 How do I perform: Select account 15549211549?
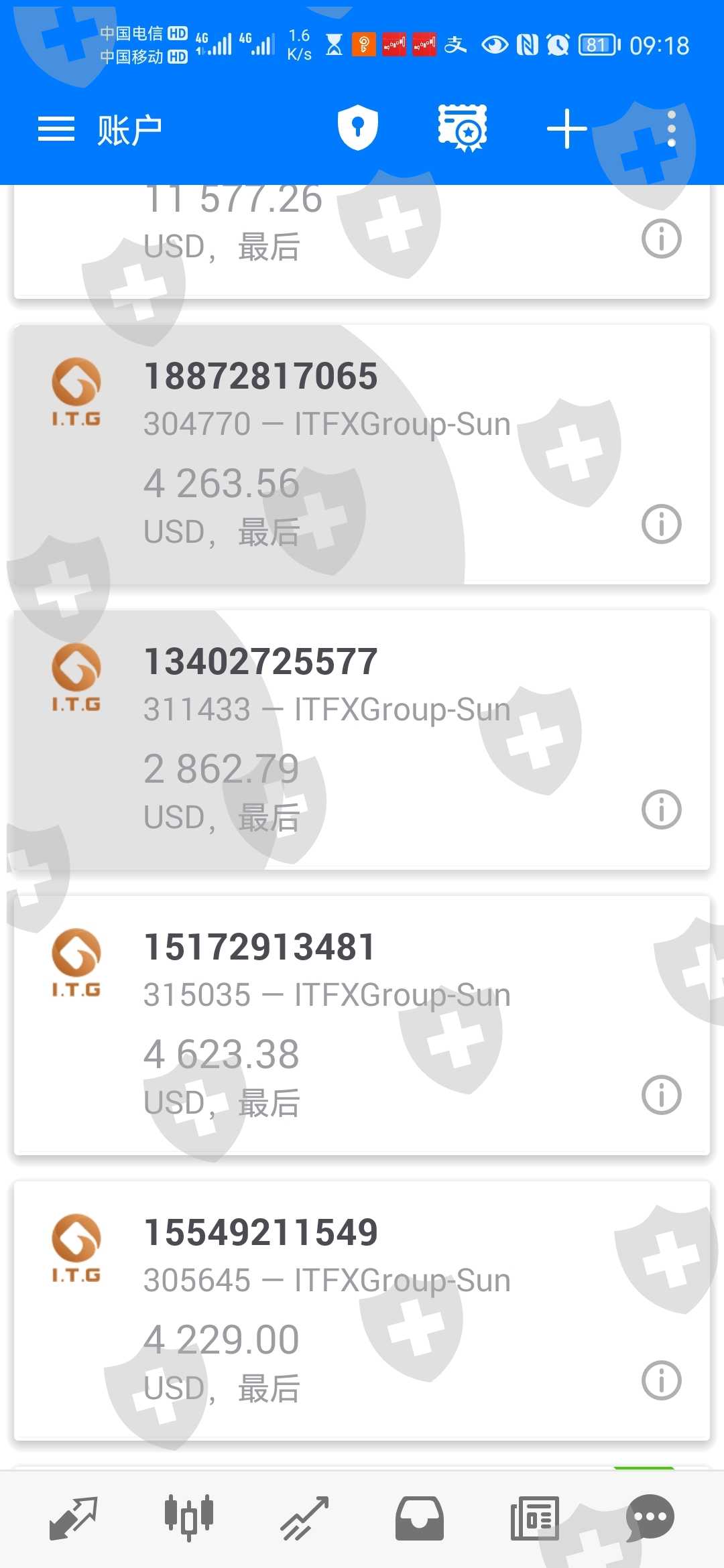[x=322, y=1309]
